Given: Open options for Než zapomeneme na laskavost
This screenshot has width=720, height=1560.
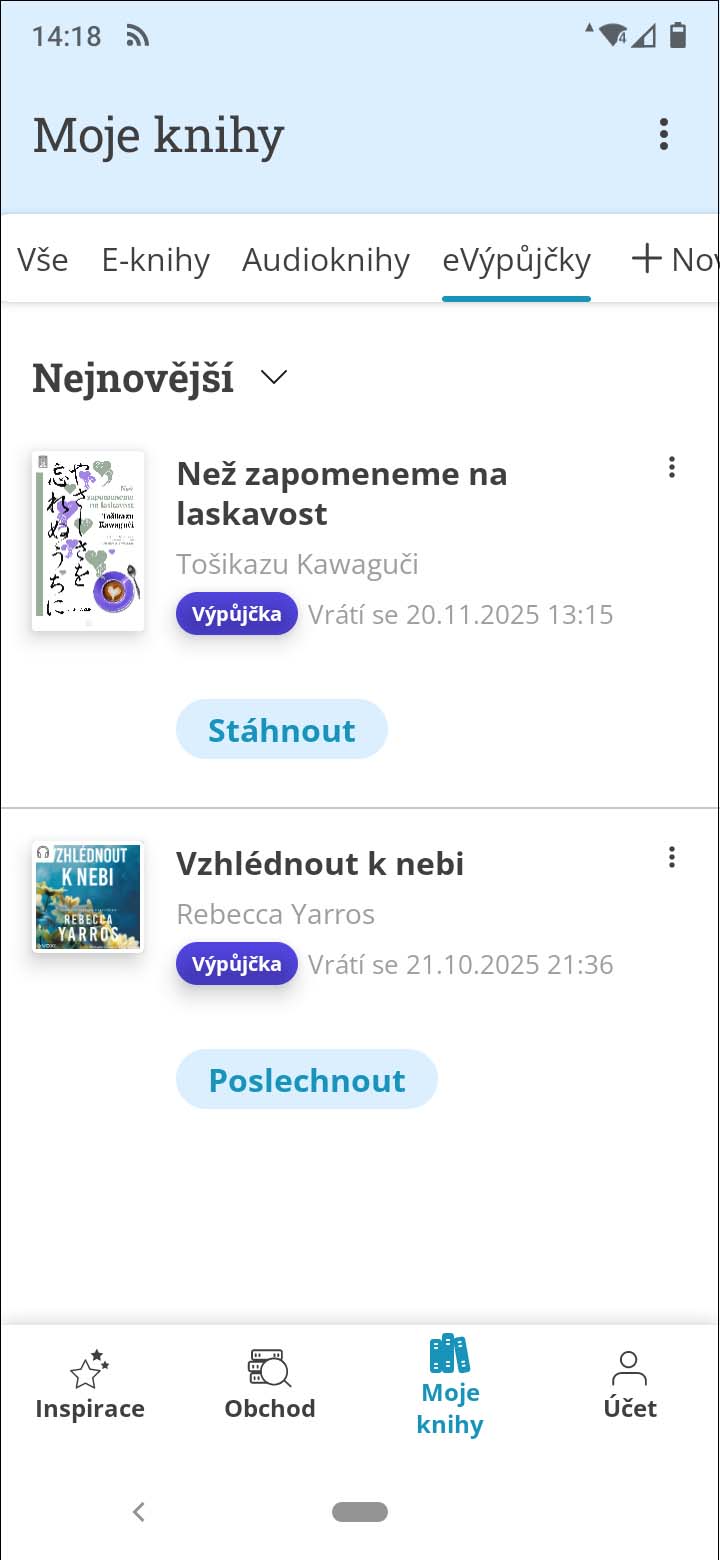Looking at the screenshot, I should pyautogui.click(x=672, y=467).
